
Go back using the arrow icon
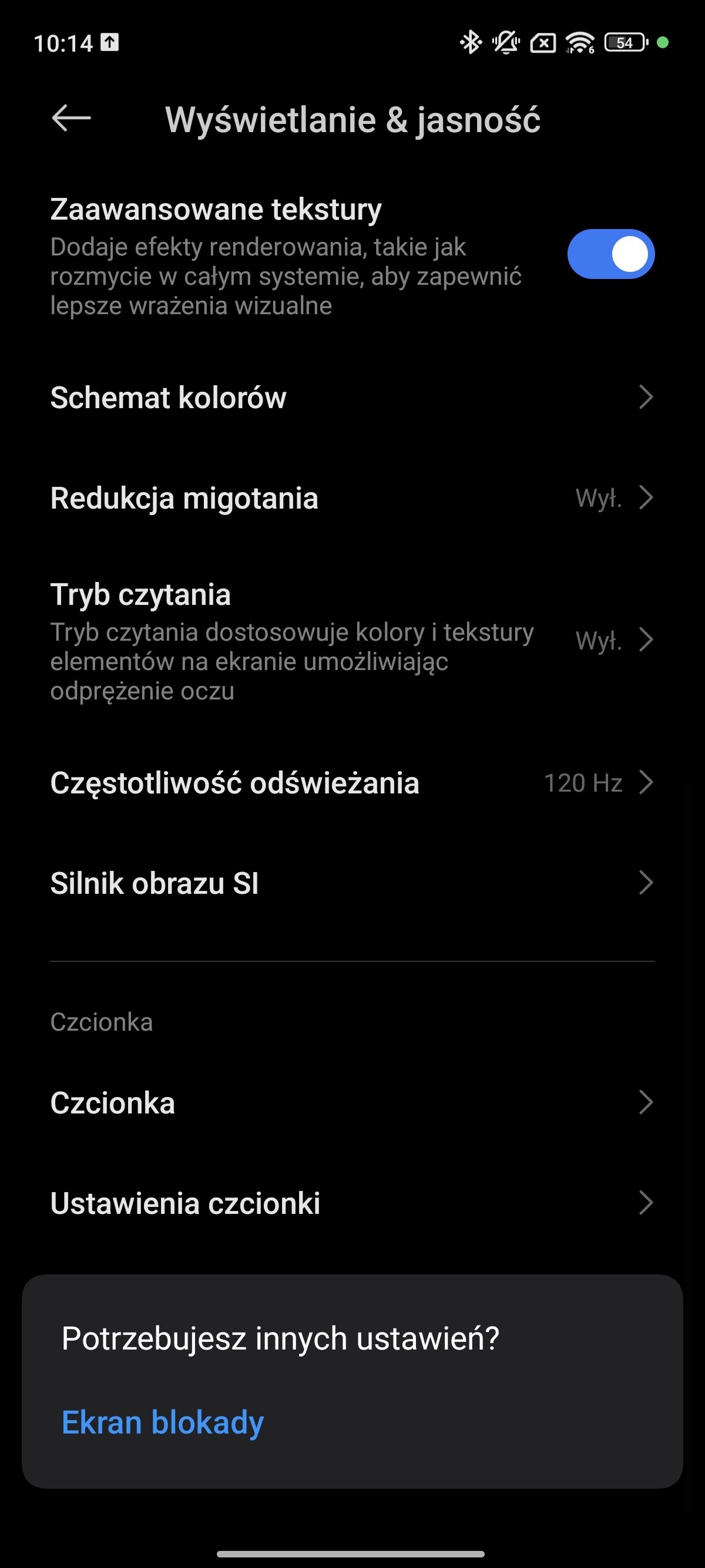click(x=71, y=118)
